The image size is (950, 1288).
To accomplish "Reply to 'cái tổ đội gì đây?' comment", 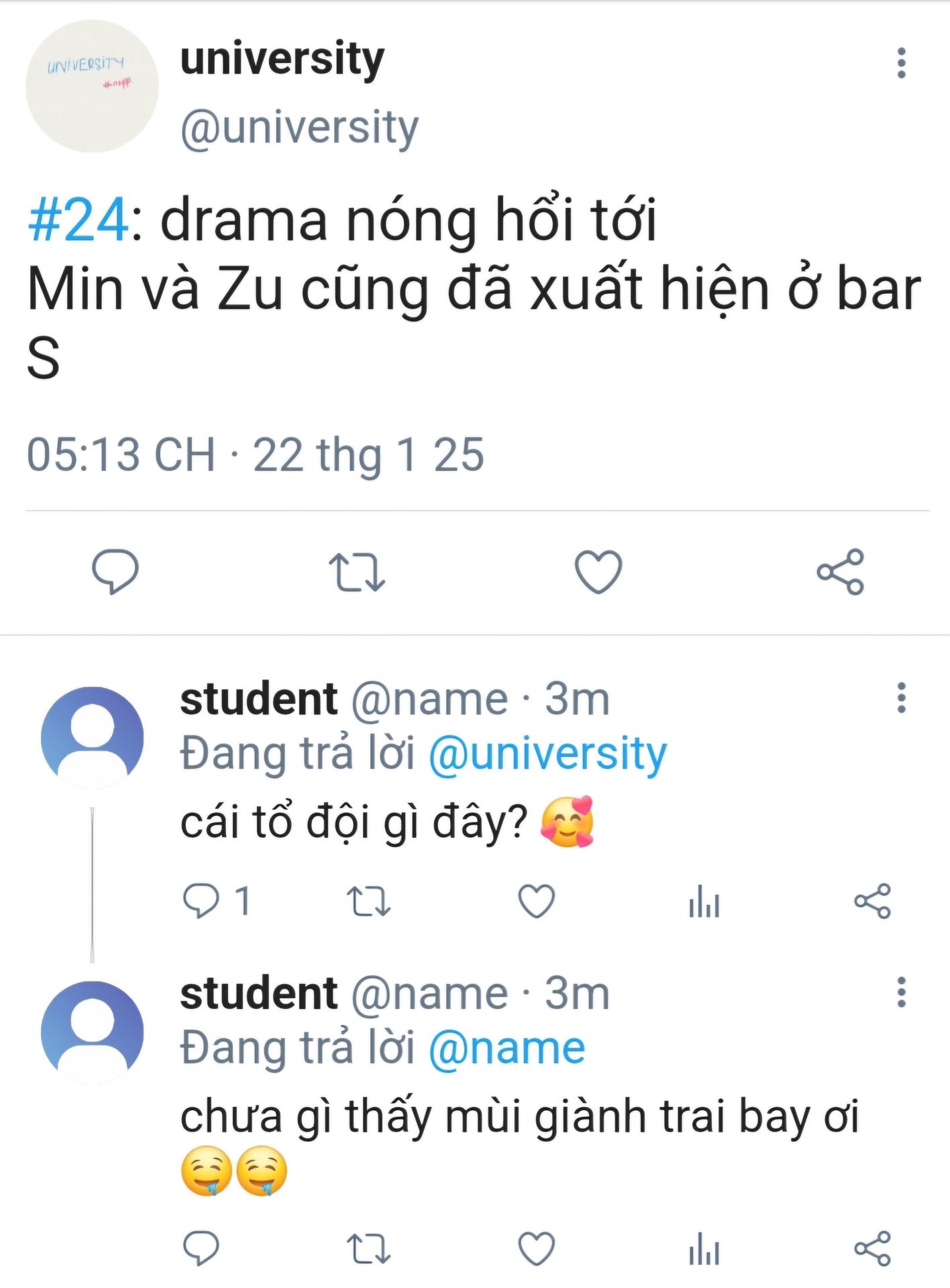I will click(x=201, y=900).
